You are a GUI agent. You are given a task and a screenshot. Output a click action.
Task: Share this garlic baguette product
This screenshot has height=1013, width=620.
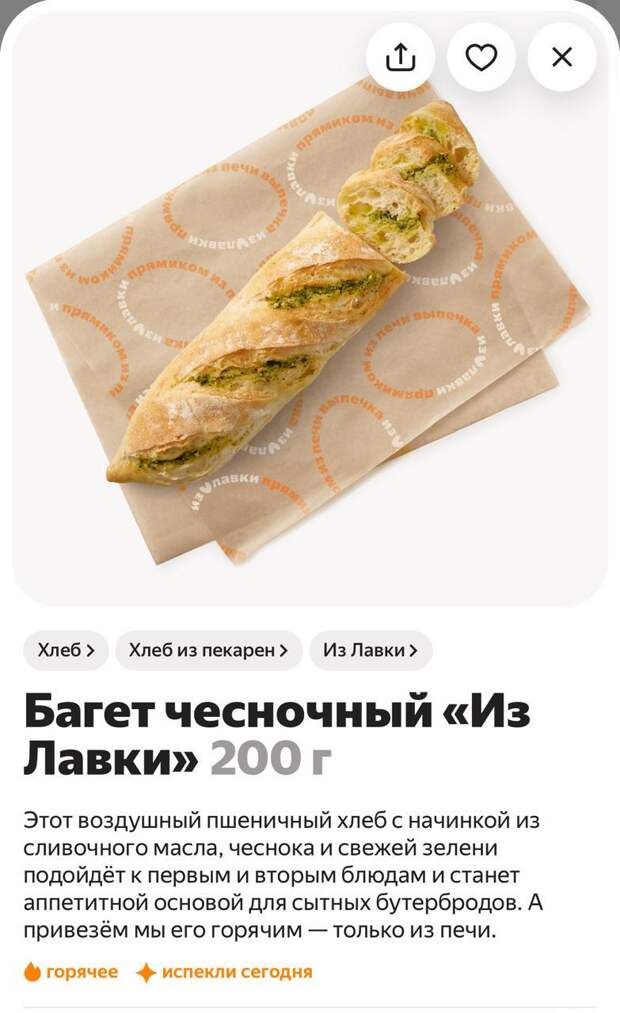400,57
